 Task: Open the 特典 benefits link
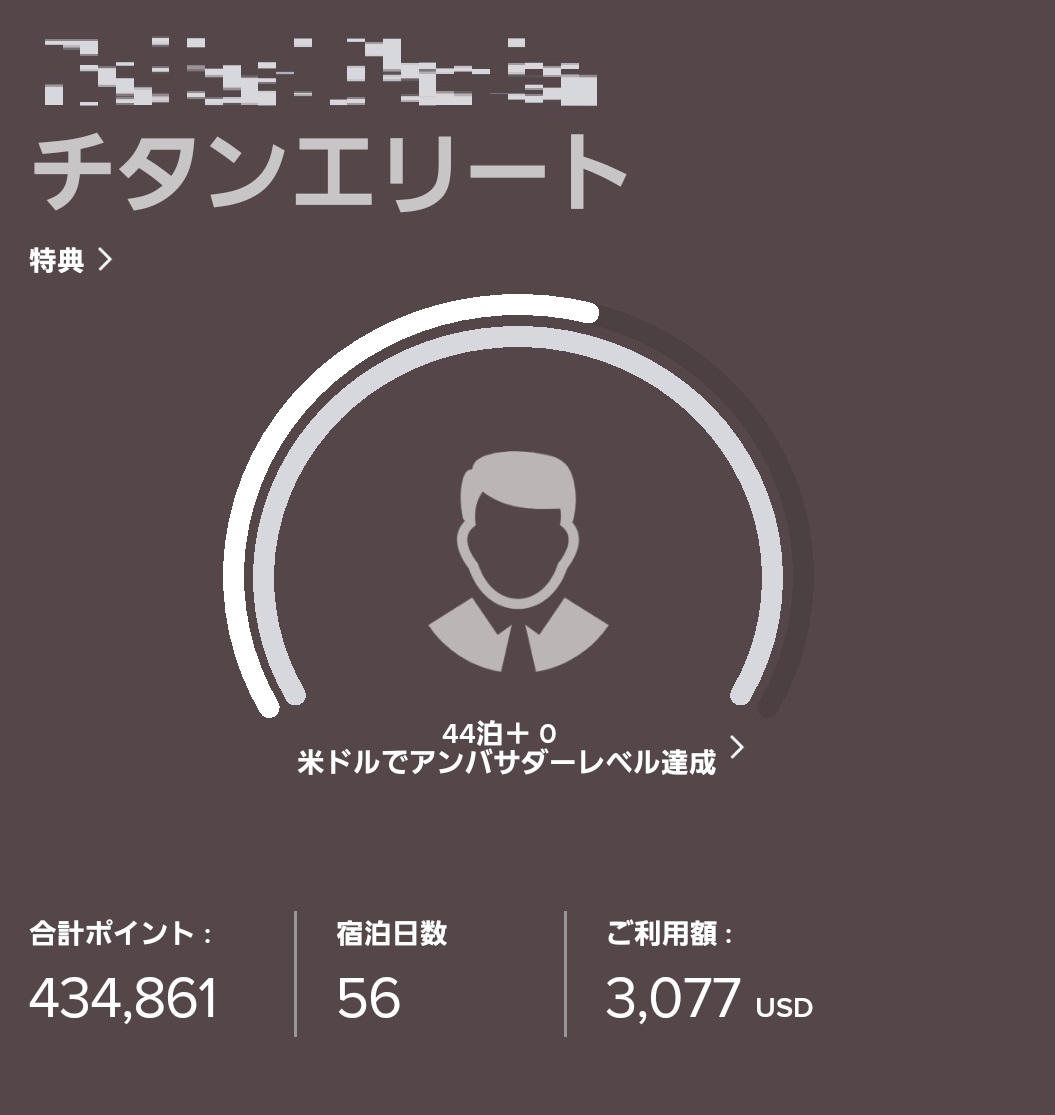pyautogui.click(x=71, y=262)
